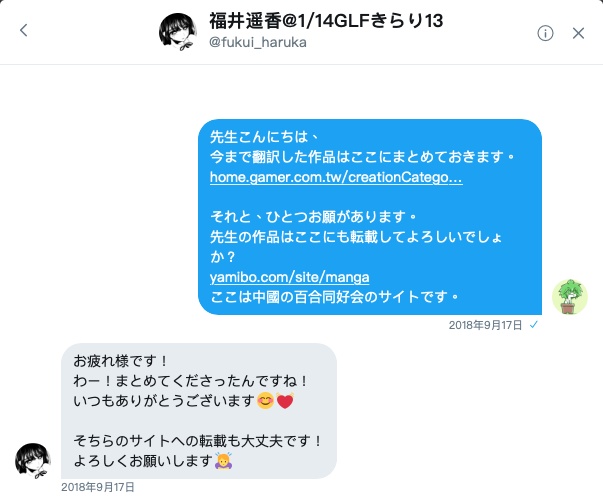This screenshot has width=603, height=499.
Task: Open conversation info
Action: pyautogui.click(x=545, y=32)
